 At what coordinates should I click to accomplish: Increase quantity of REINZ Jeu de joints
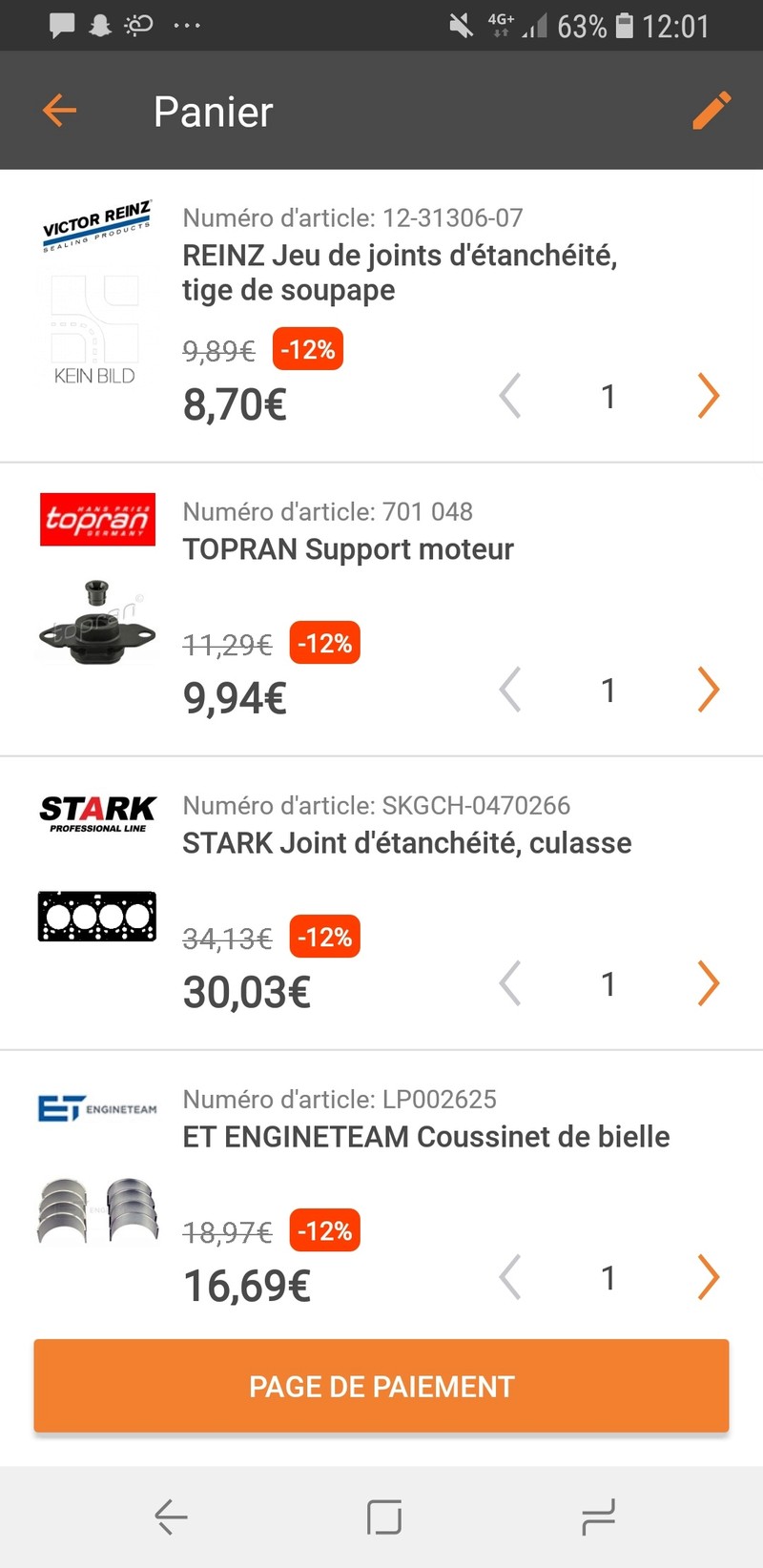pos(708,396)
